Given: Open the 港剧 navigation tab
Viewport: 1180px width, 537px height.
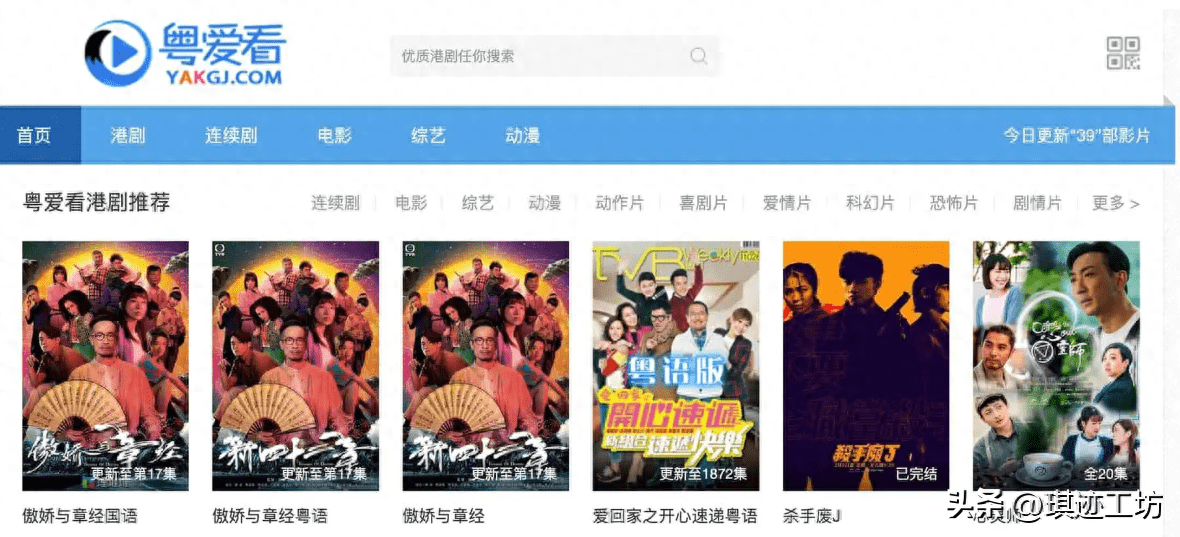Looking at the screenshot, I should point(127,135).
